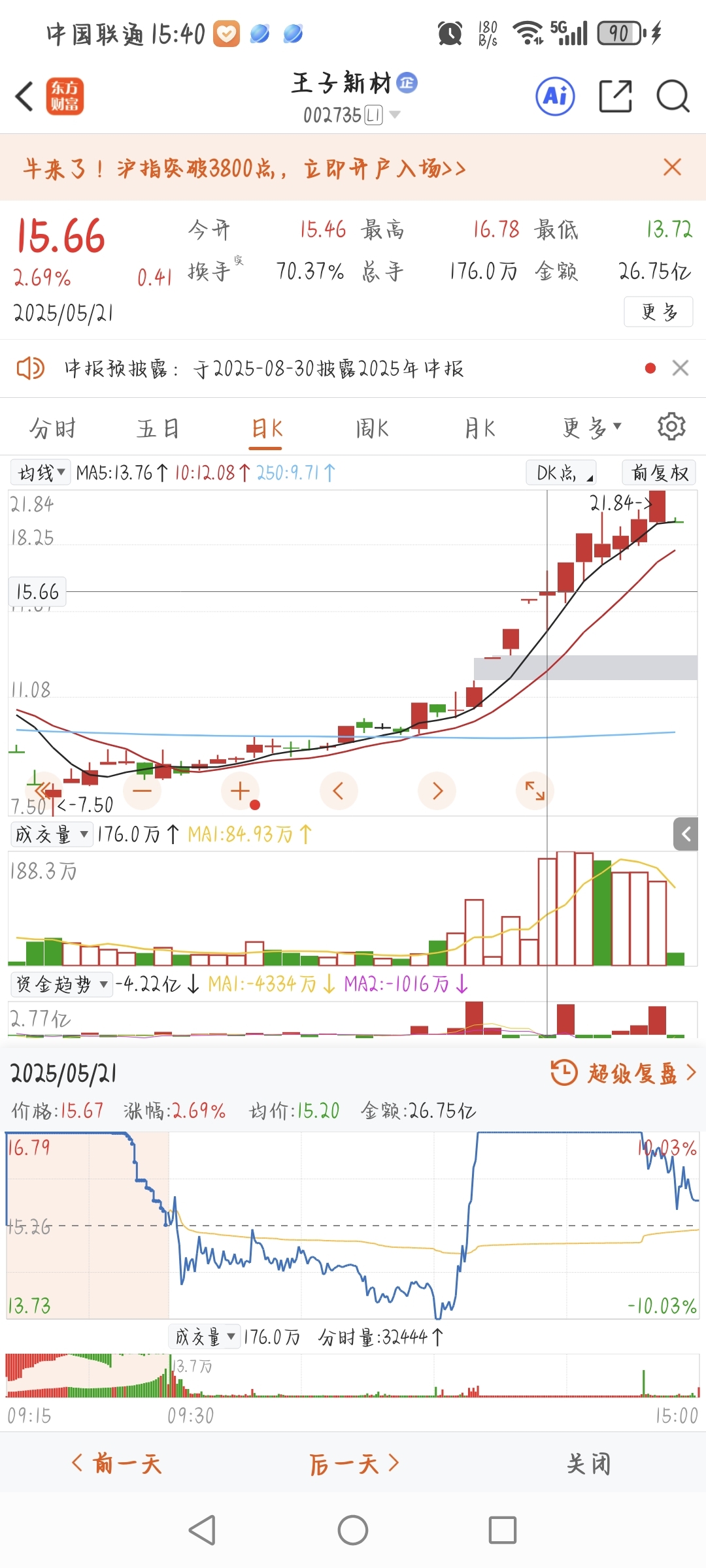Dismiss the 牛来了 promotion banner
Screen dimensions: 706x1568
pyautogui.click(x=672, y=167)
